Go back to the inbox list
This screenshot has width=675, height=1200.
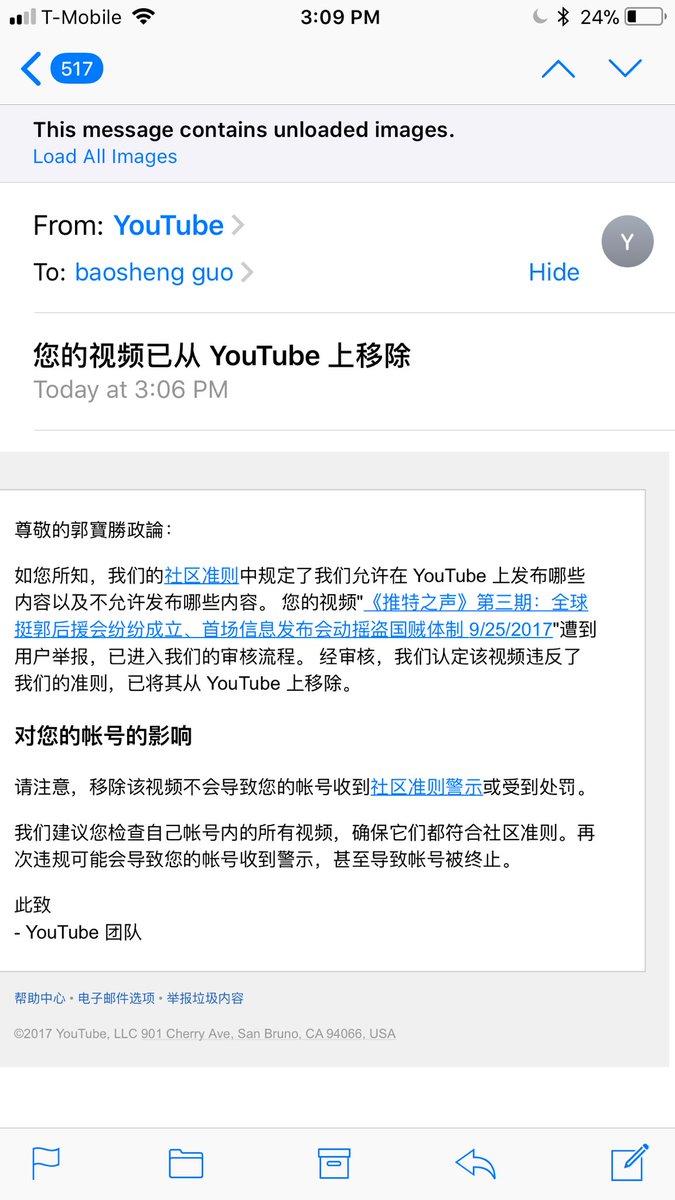pyautogui.click(x=60, y=69)
